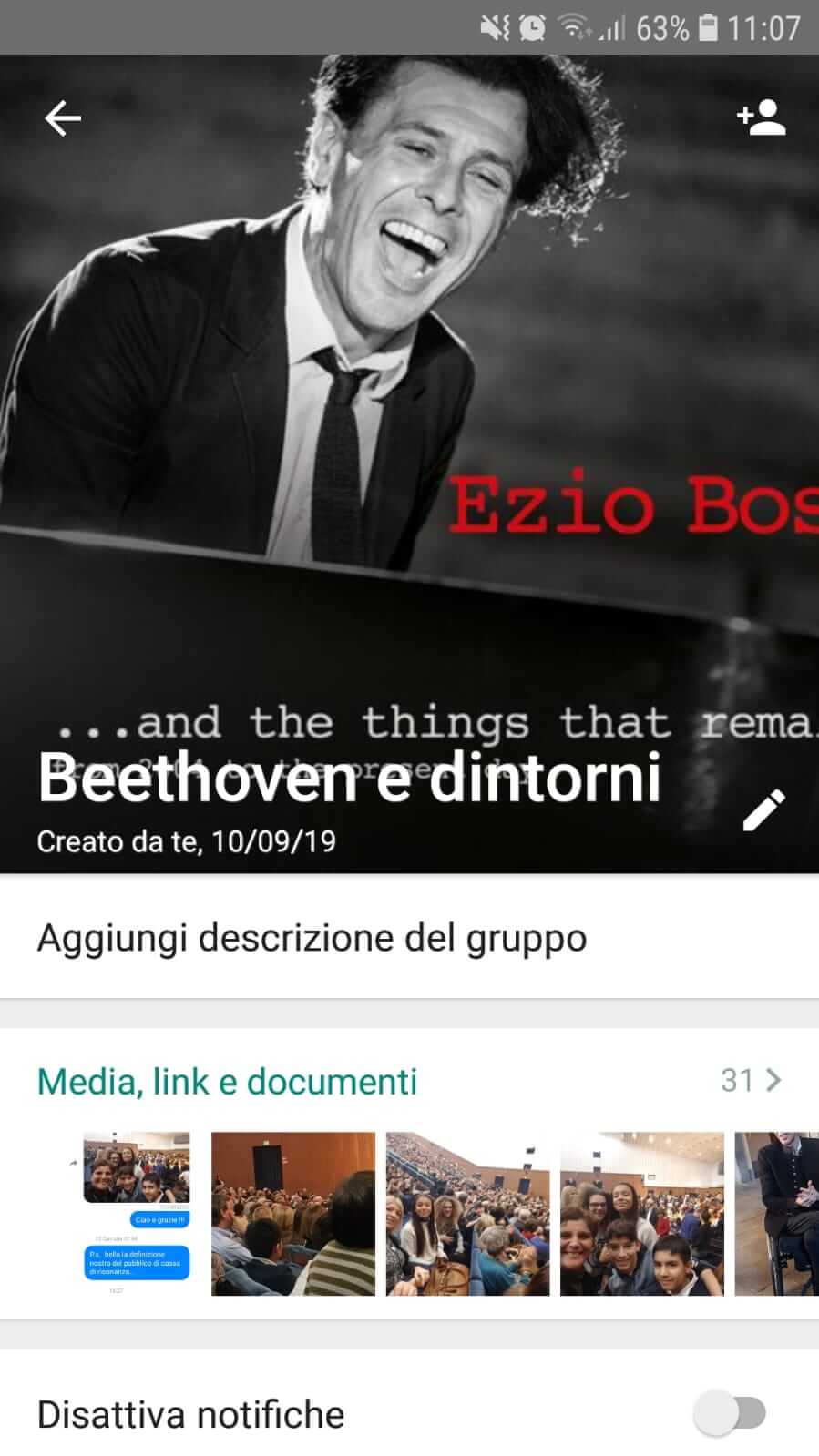Toggle Disattiva notifiche switch

pos(730,1413)
